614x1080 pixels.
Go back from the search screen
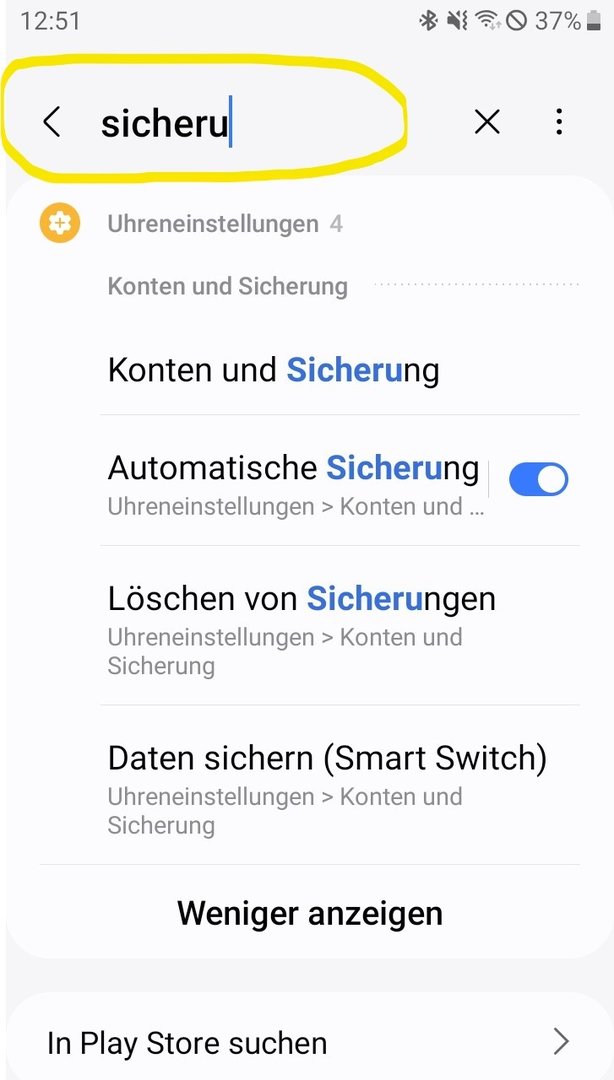click(x=52, y=123)
